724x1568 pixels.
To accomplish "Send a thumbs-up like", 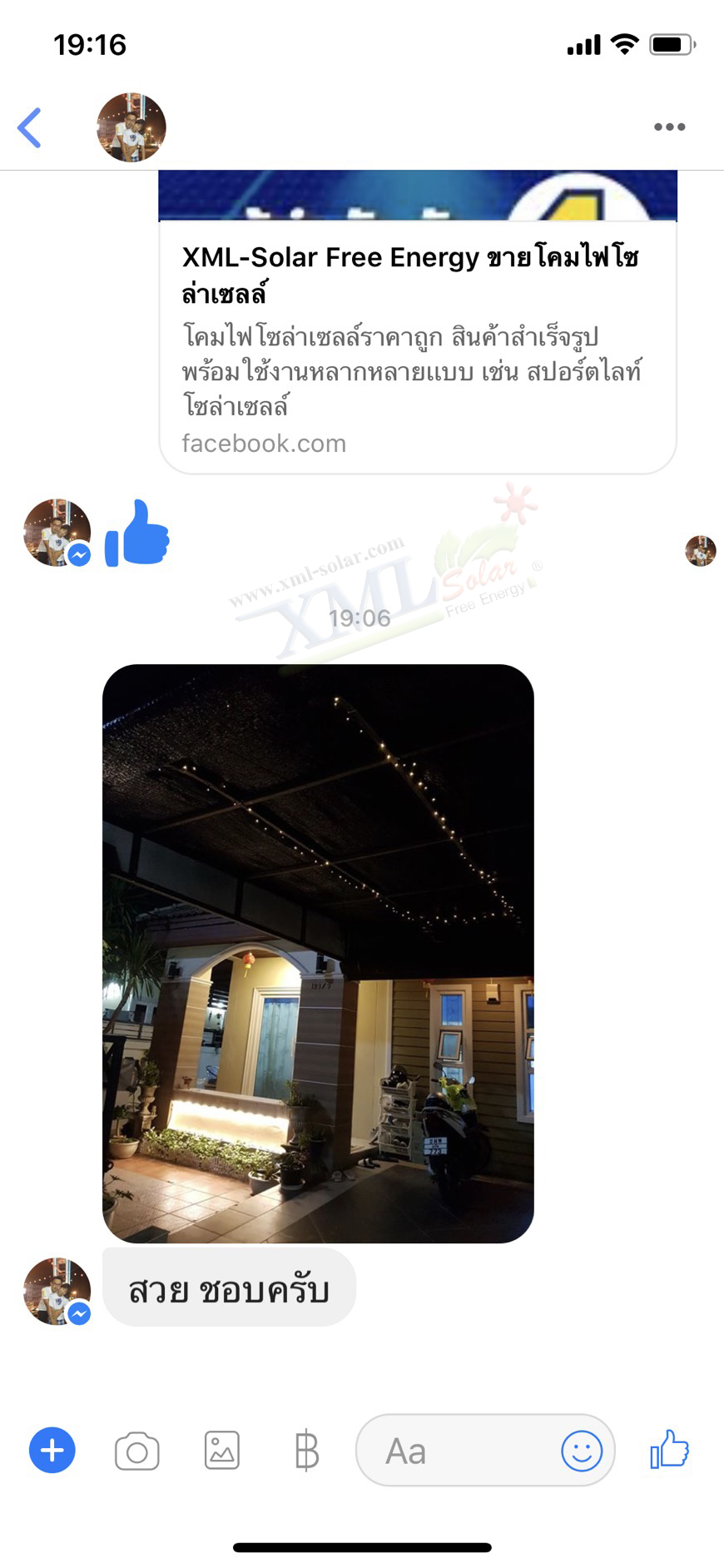I will [x=670, y=1450].
